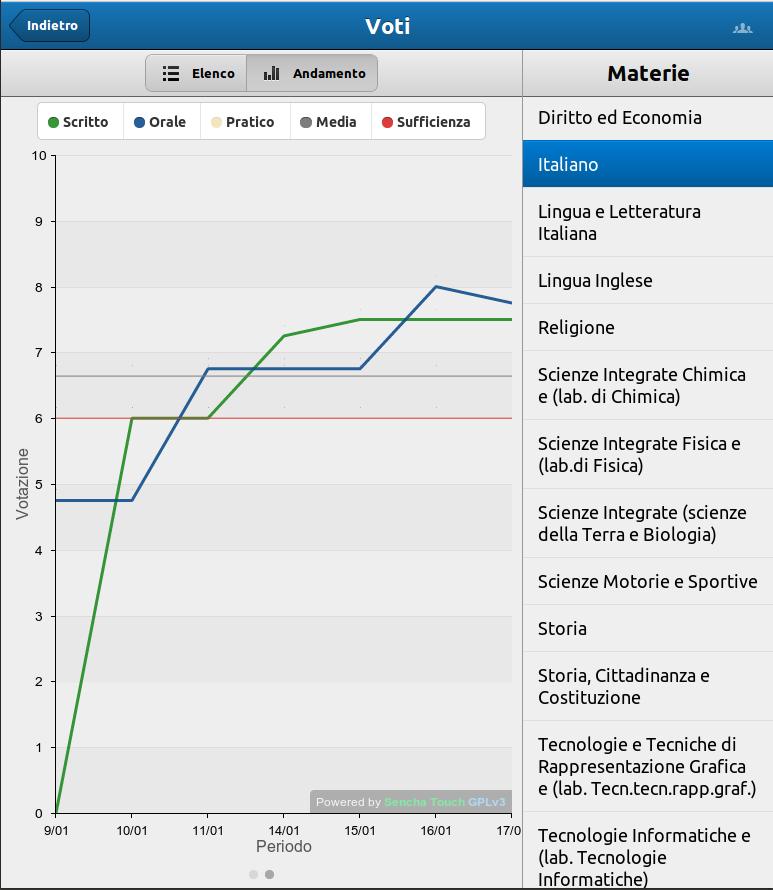Open the users icon in header

pyautogui.click(x=742, y=27)
